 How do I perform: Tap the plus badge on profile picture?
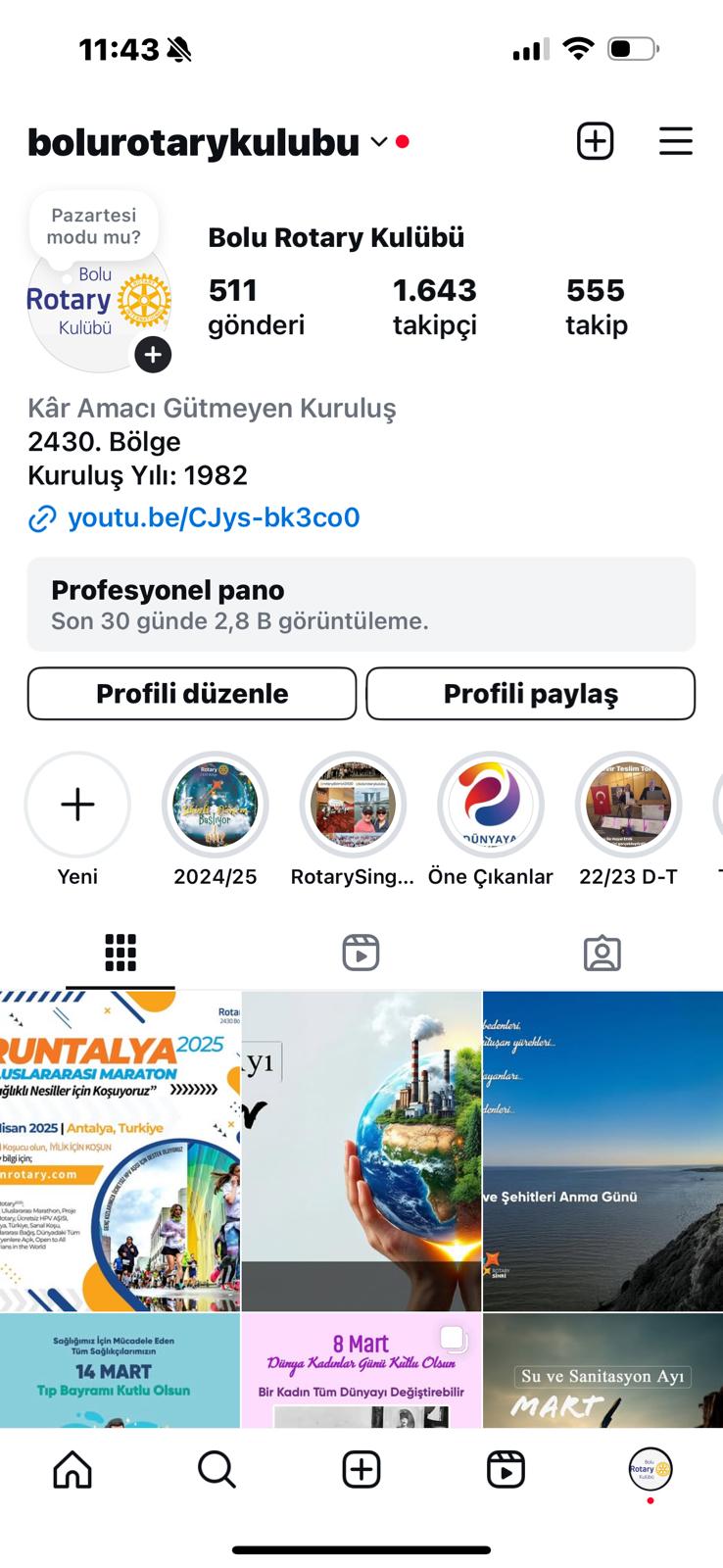153,355
